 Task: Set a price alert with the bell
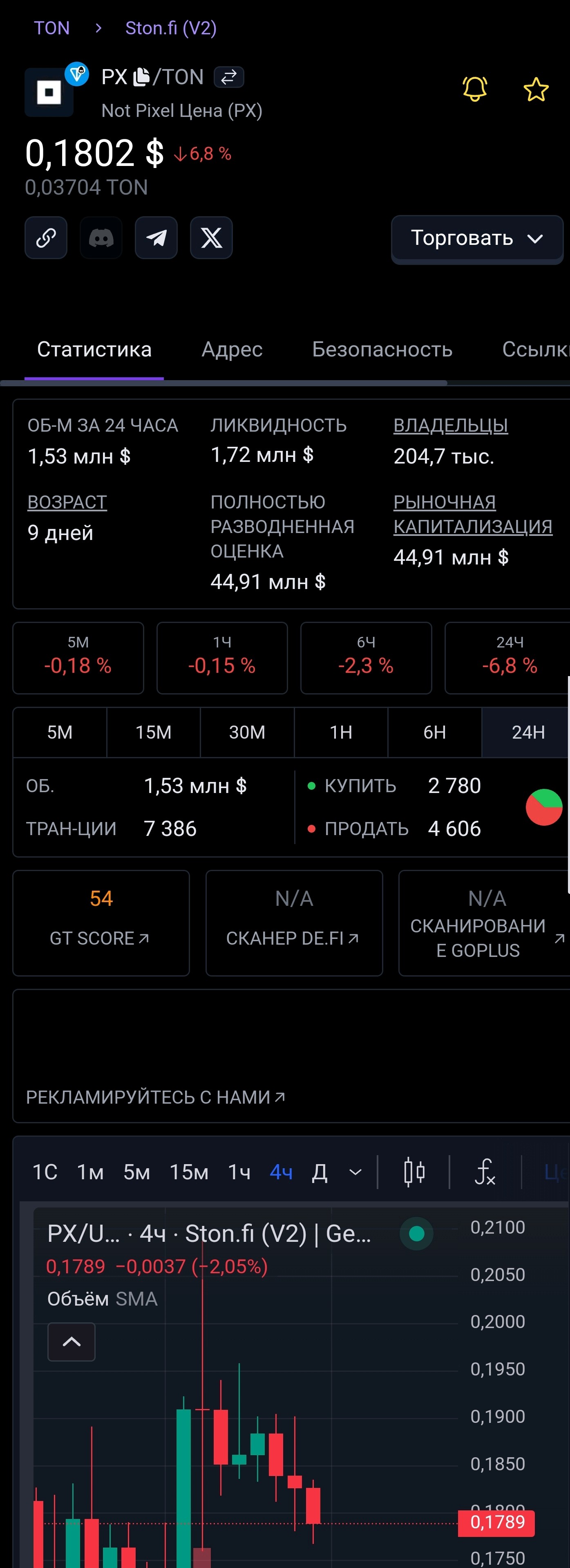click(474, 90)
